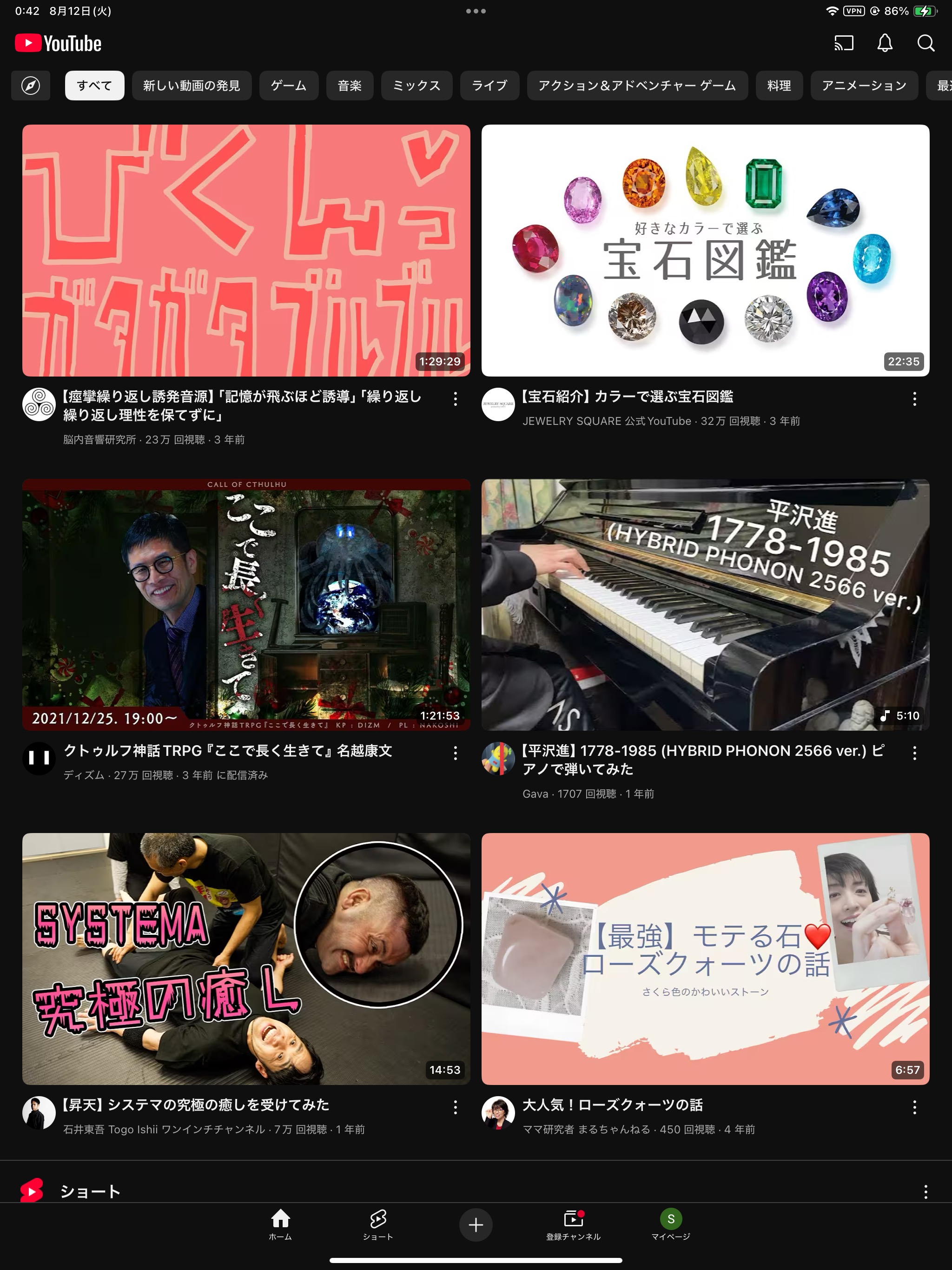Filter by the 料理 chip

click(x=779, y=86)
